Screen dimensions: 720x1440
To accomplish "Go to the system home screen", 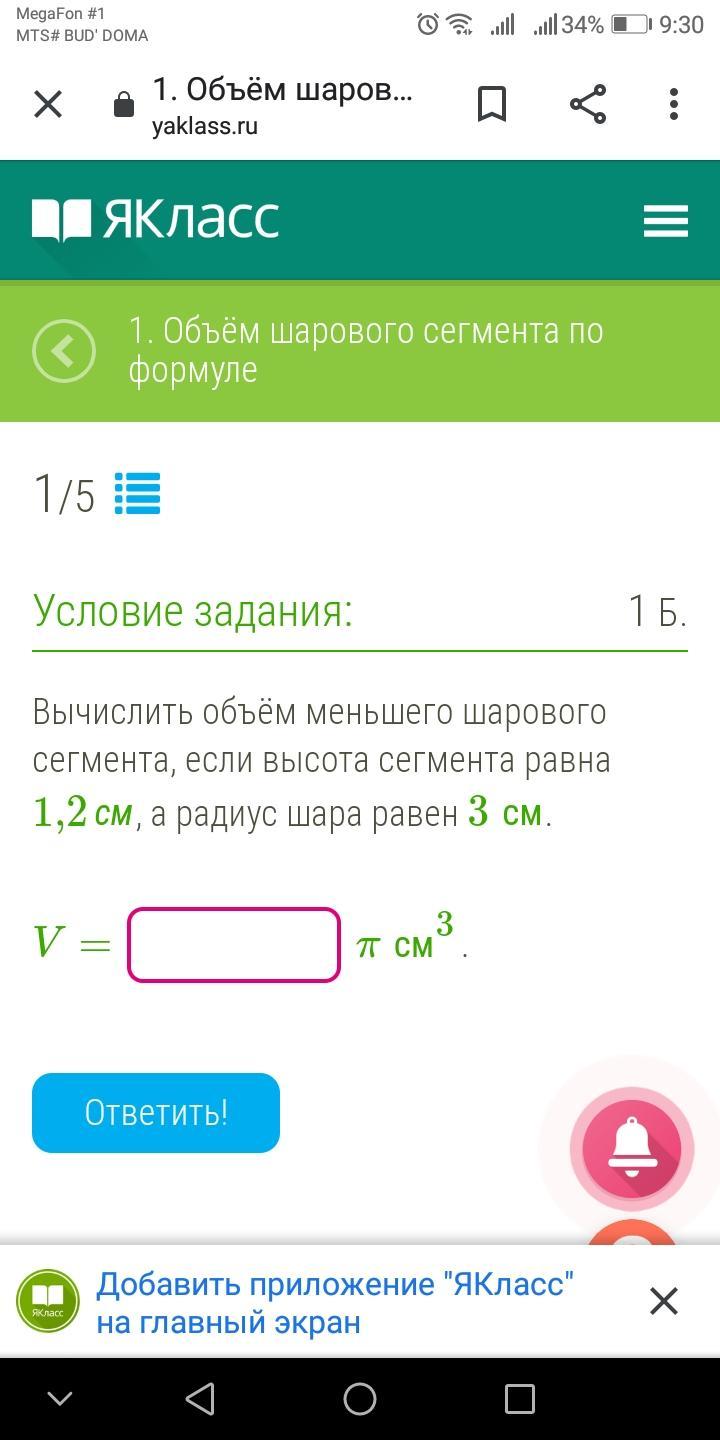I will pos(360,1399).
